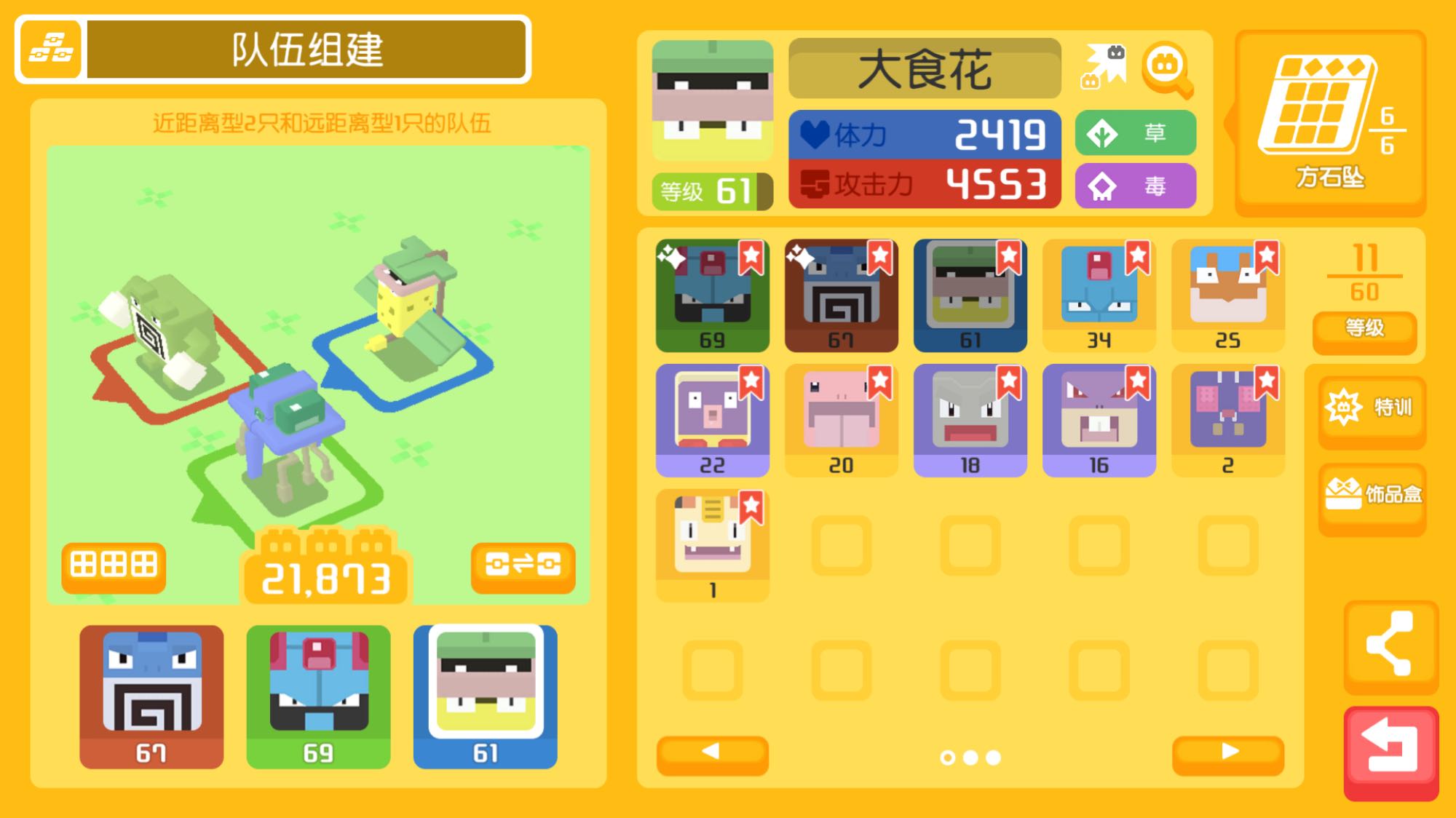Choose the level 22 Pokémon in box
The width and height of the screenshot is (1456, 818).
tap(712, 421)
